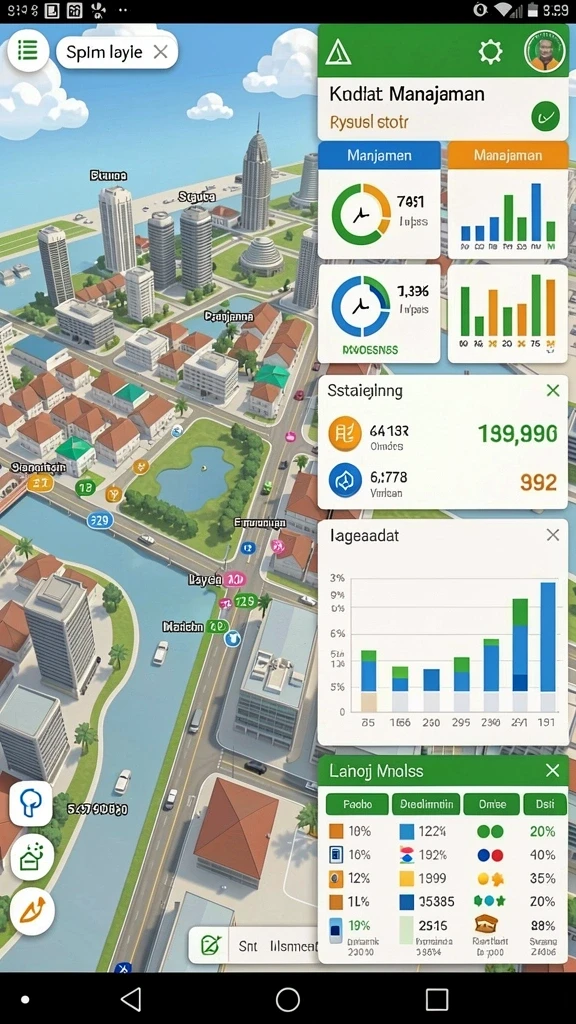The height and width of the screenshot is (1024, 576).
Task: Go back with the system back button
Action: pos(131,999)
